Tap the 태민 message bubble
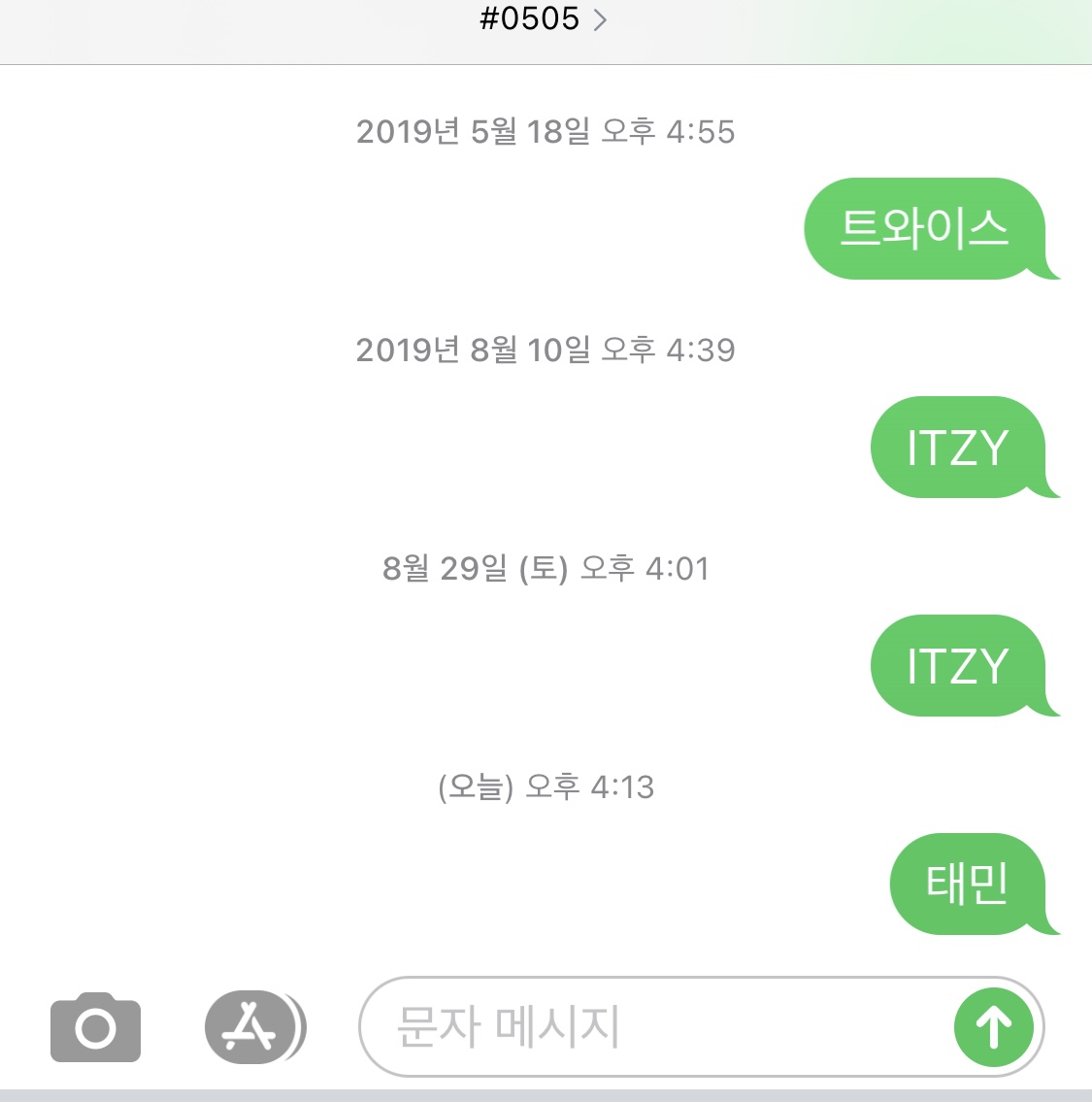Screen dimensions: 1092x1102 click(x=966, y=882)
